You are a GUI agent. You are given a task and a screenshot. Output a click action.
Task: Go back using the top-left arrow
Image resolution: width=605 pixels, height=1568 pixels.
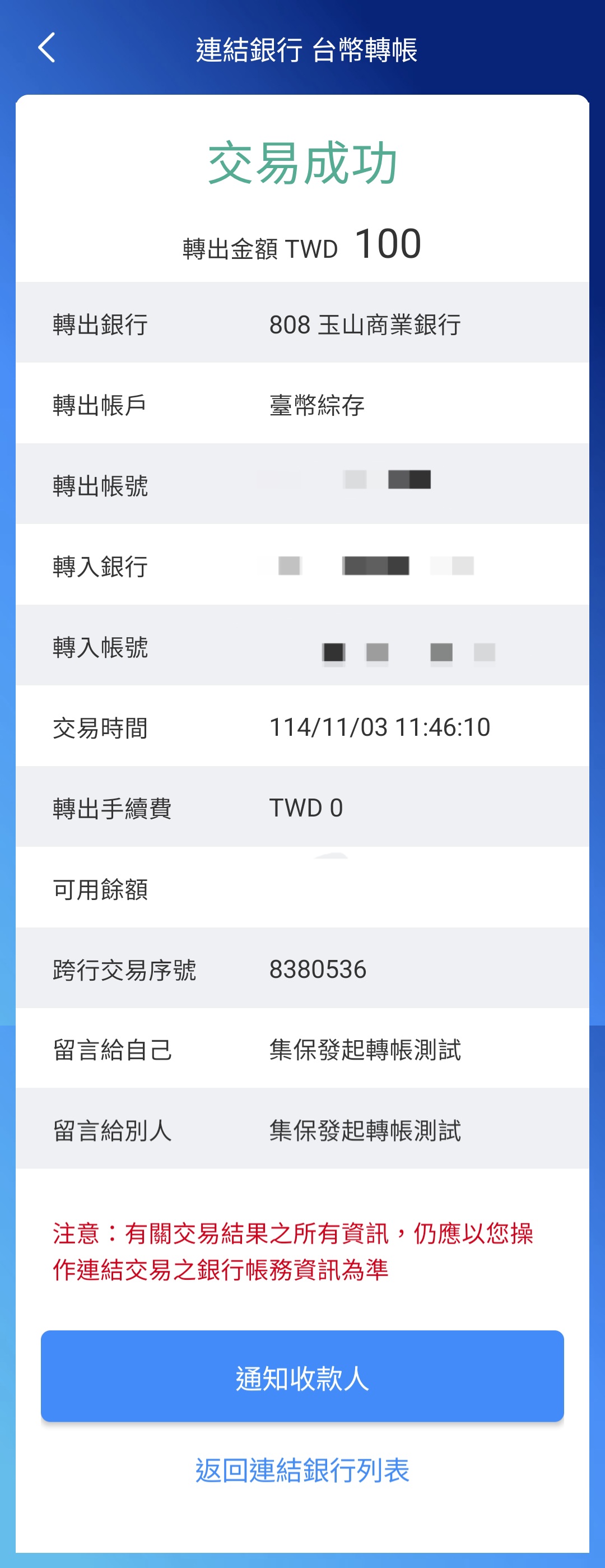click(47, 48)
